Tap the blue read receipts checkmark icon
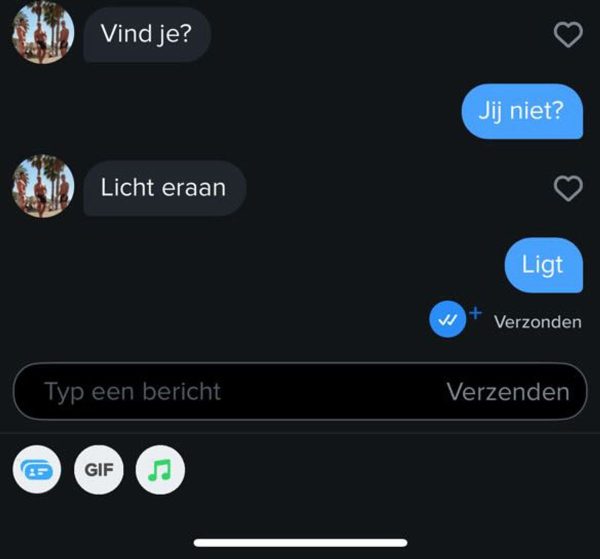 448,320
